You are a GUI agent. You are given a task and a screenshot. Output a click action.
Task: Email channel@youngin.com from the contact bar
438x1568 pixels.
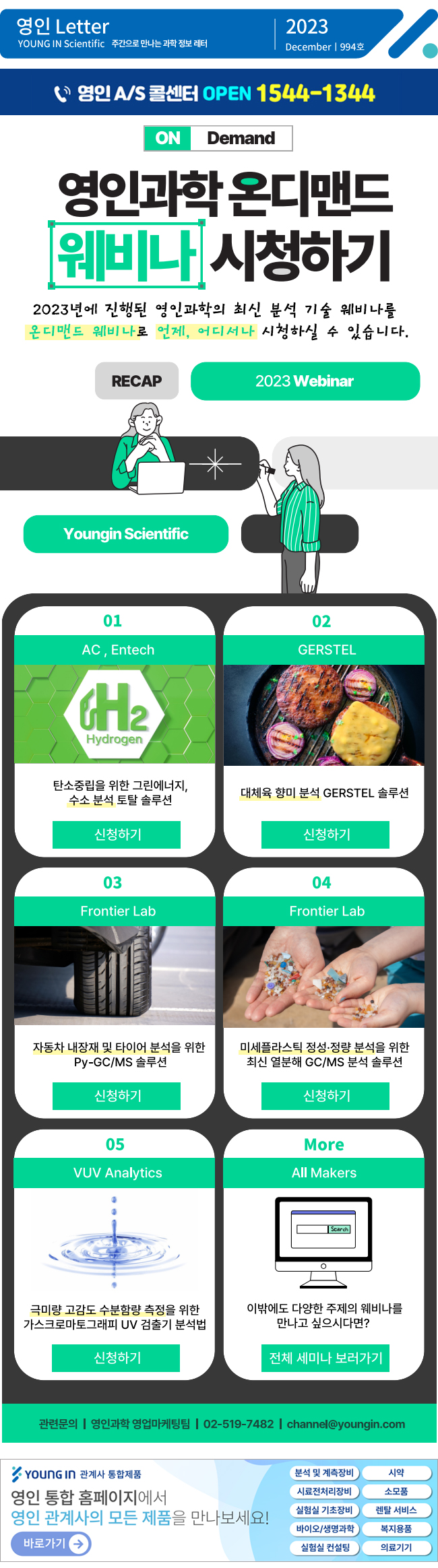[346, 1424]
